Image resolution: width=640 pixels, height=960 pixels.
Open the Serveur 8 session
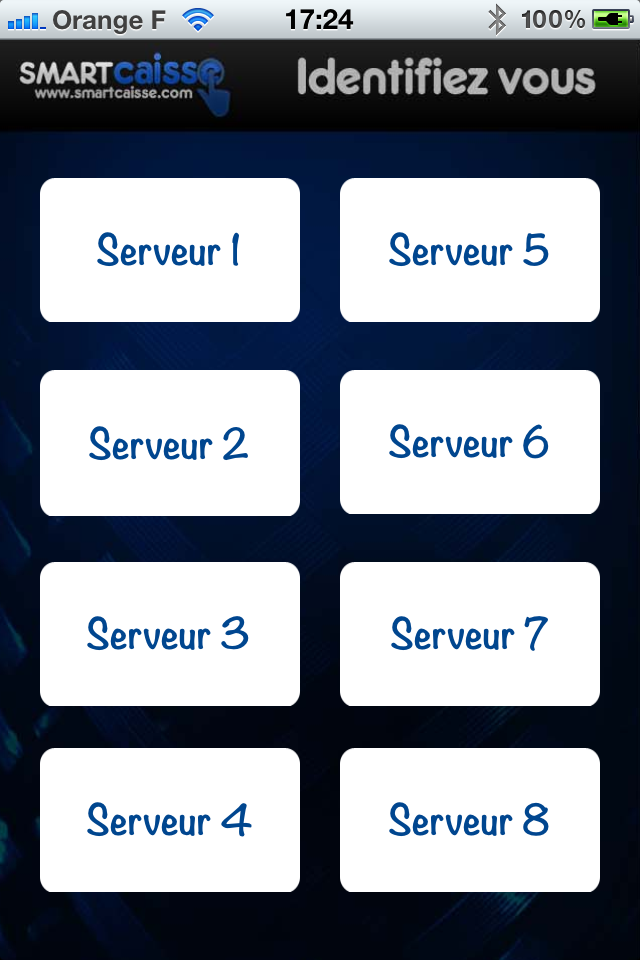tap(470, 820)
